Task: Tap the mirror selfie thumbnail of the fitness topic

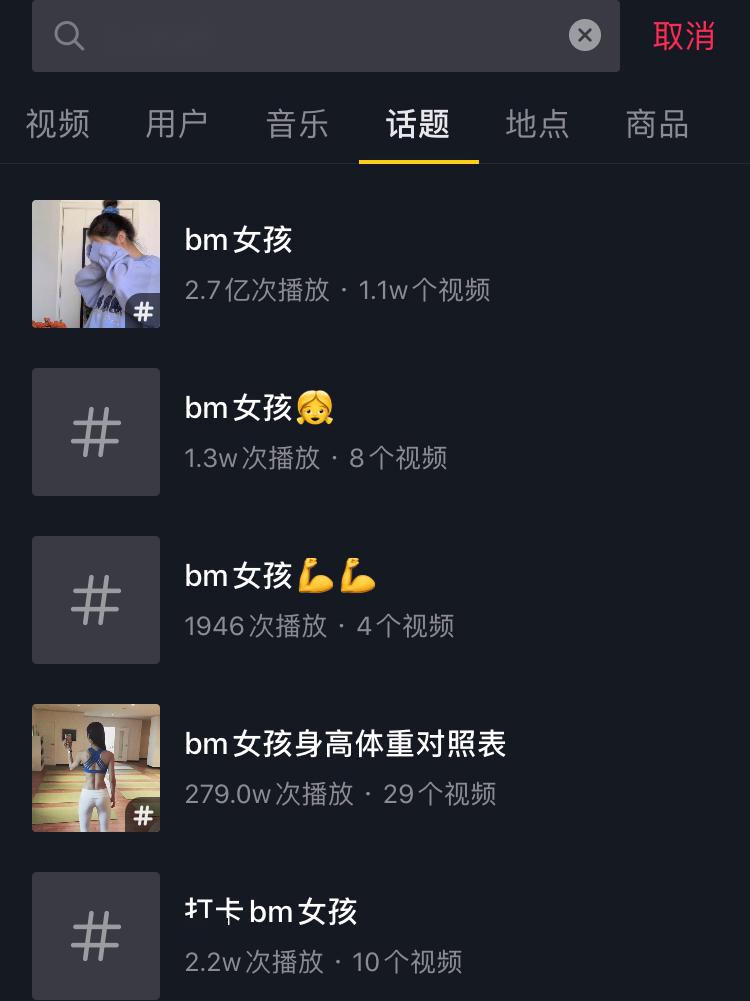Action: click(x=95, y=768)
